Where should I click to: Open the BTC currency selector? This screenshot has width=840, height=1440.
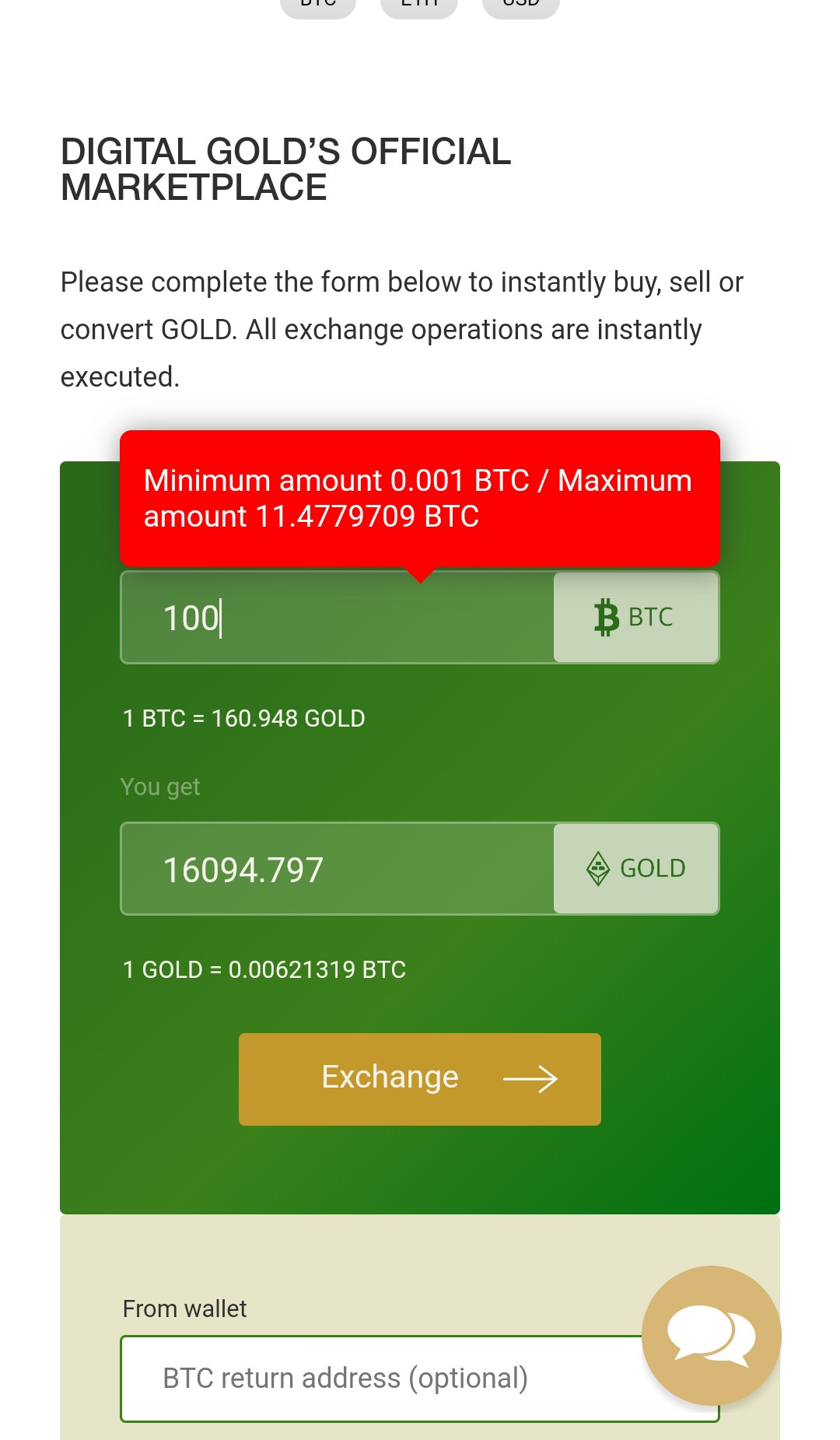pos(635,618)
